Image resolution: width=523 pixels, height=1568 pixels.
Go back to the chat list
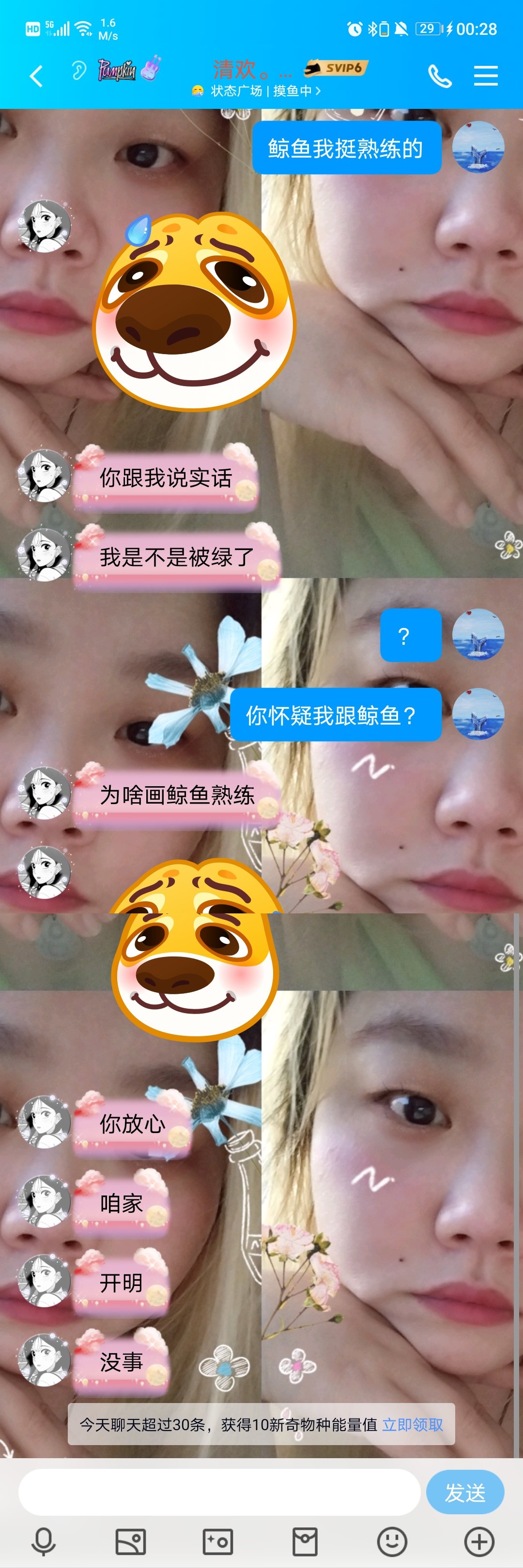tap(36, 76)
